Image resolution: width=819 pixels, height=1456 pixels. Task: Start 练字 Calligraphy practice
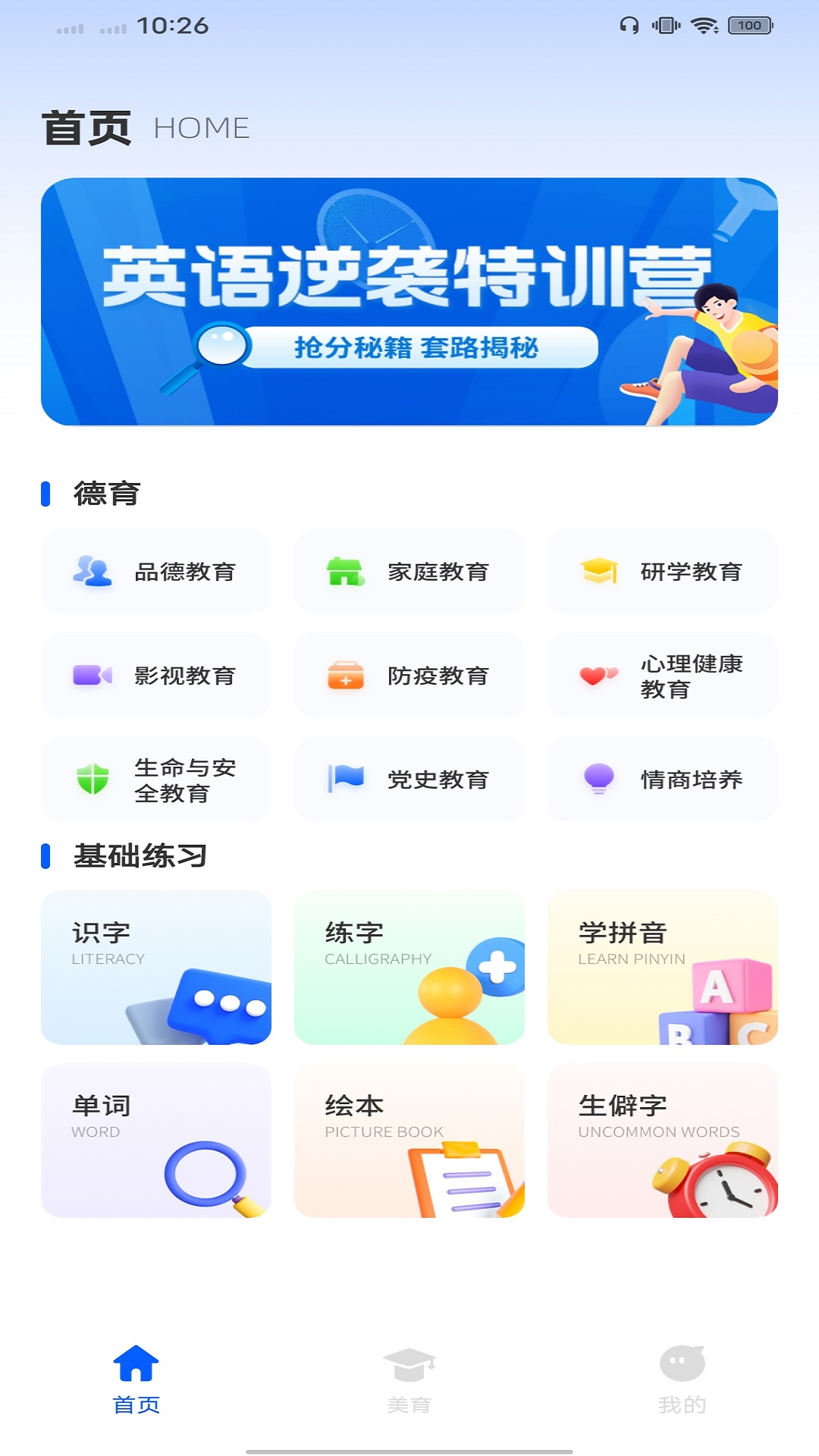pyautogui.click(x=409, y=968)
